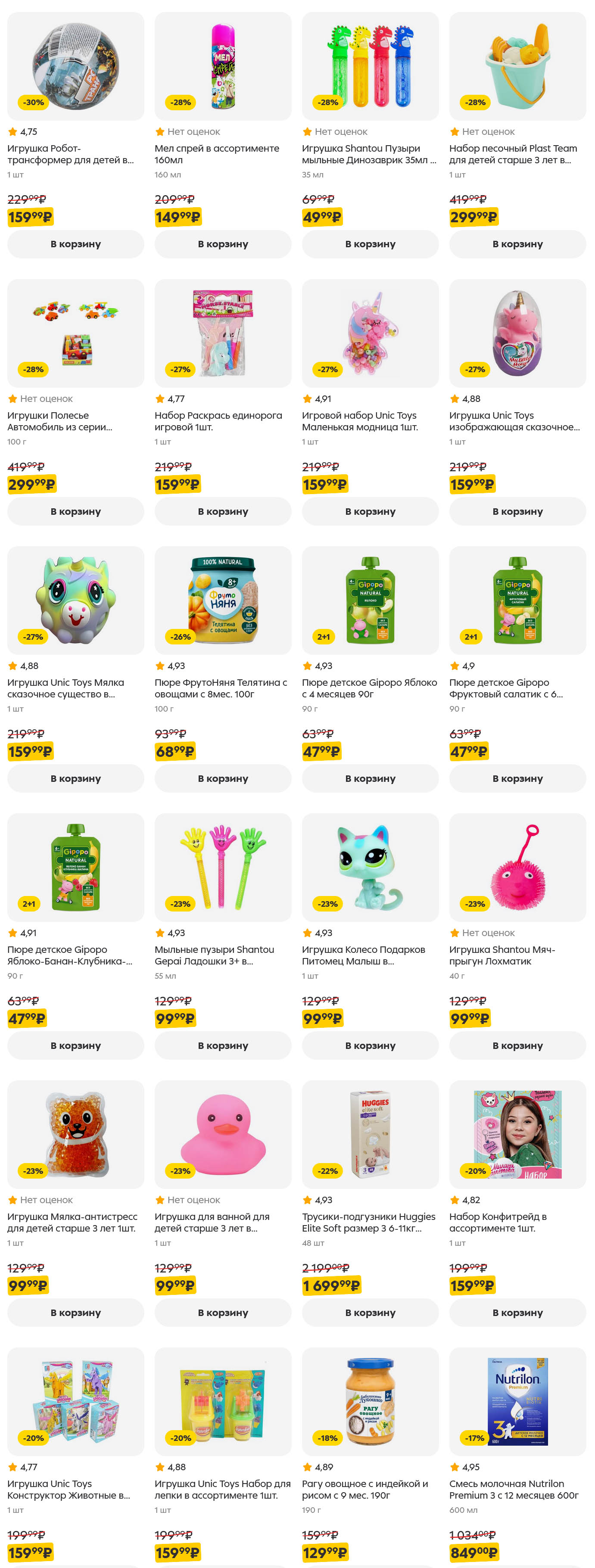Image resolution: width=595 pixels, height=1568 pixels.
Task: Add Мыльные пузыри Shantou Ладошки to cart
Action: 223,1045
